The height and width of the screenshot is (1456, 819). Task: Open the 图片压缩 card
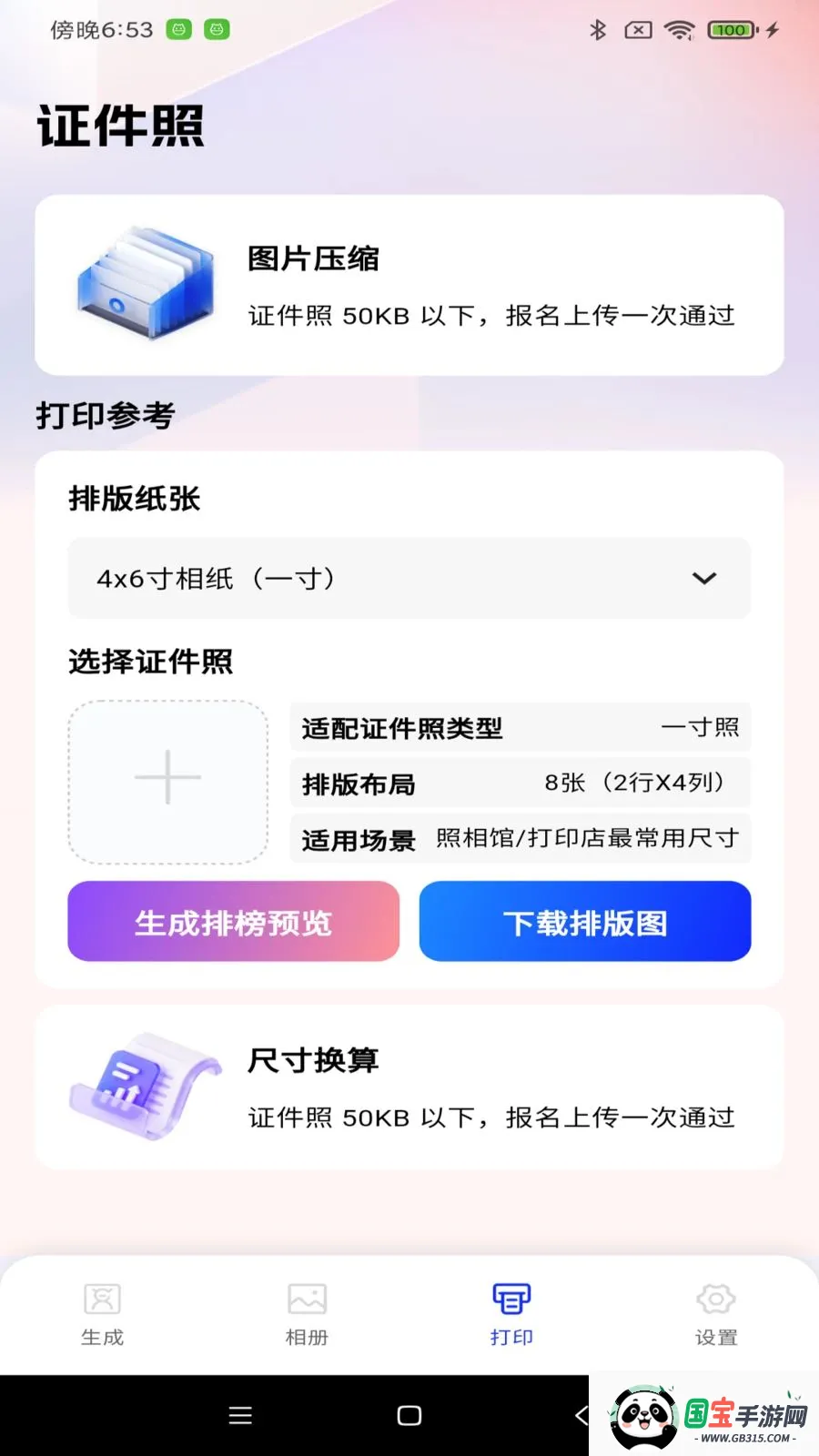[409, 285]
